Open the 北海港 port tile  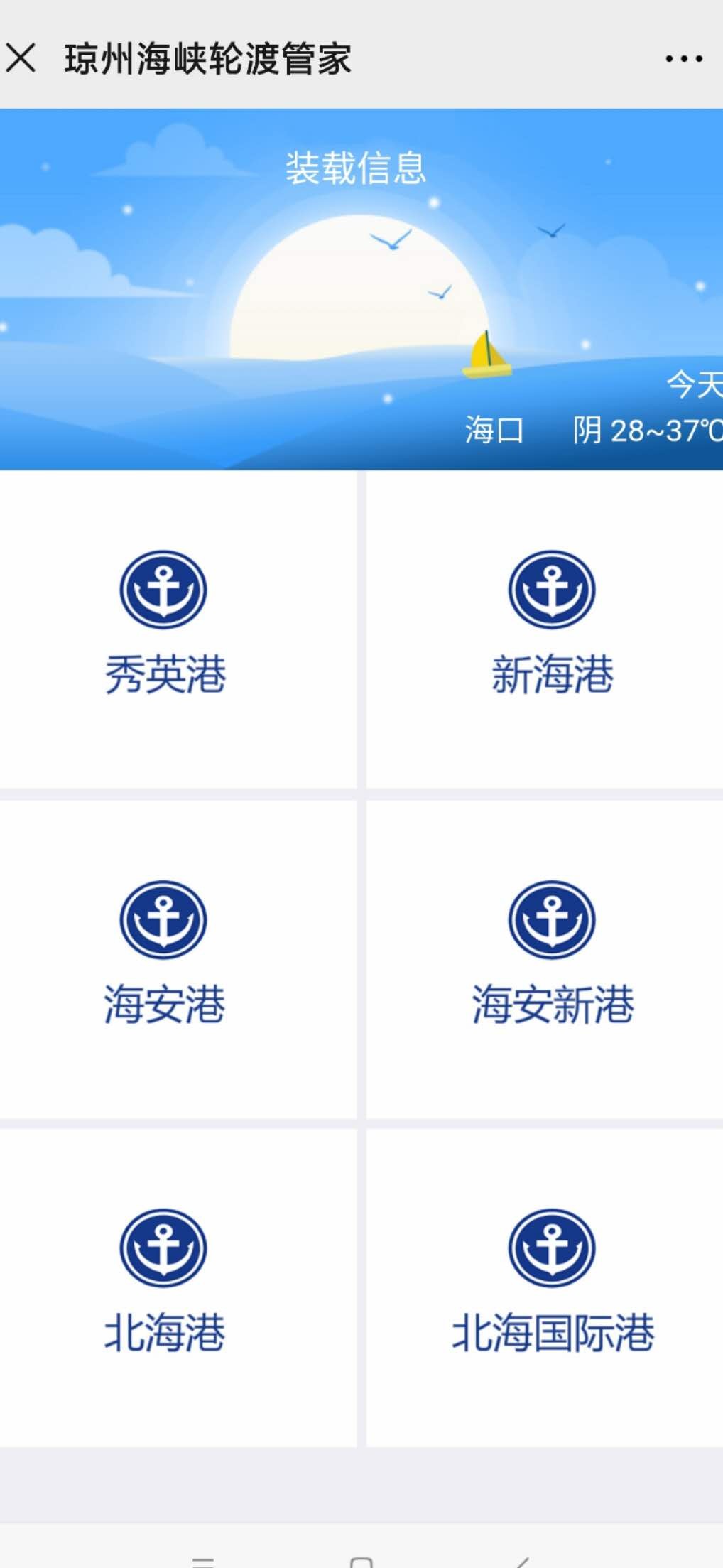(165, 1284)
